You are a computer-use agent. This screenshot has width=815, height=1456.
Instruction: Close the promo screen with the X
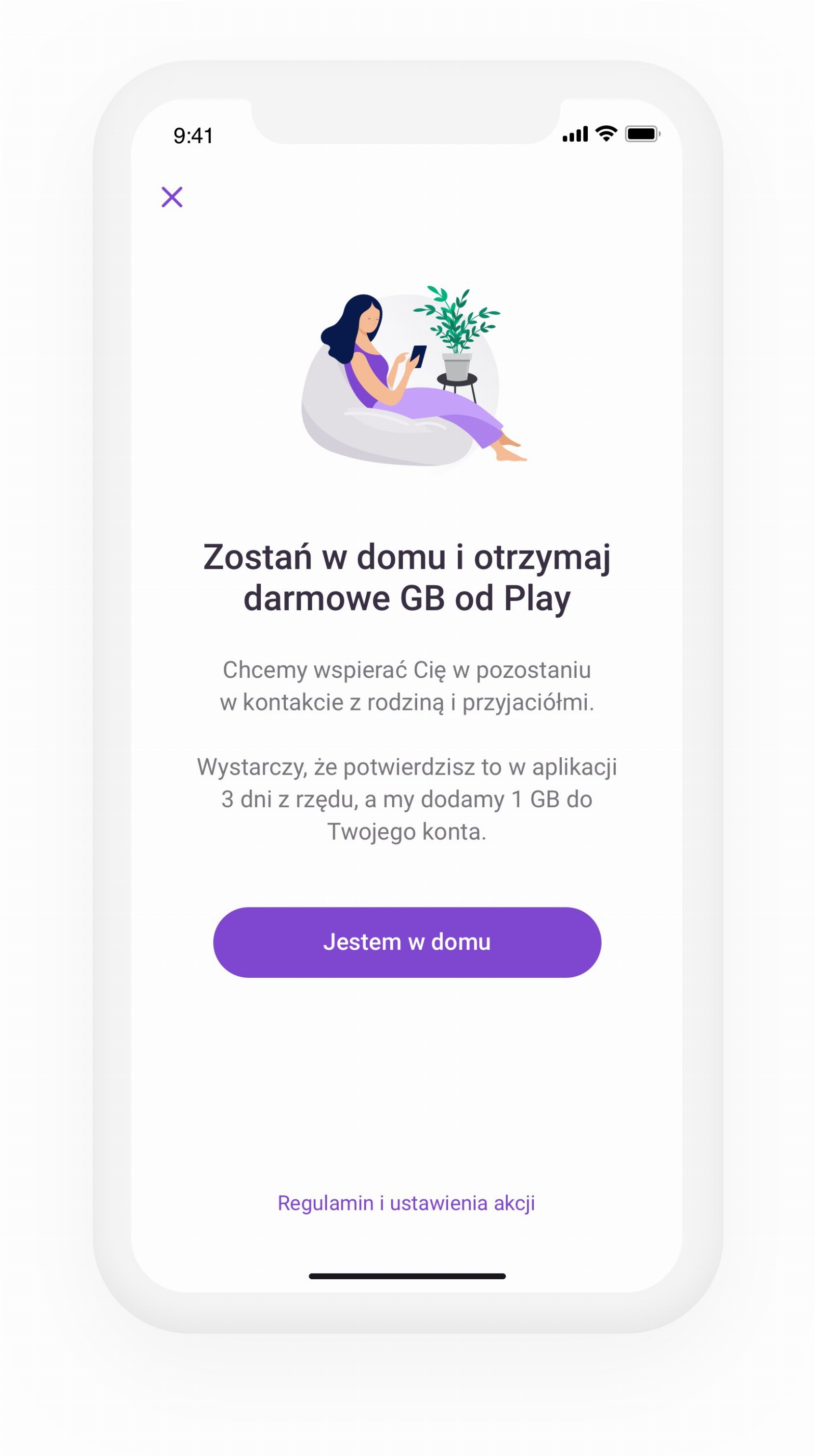click(x=172, y=197)
